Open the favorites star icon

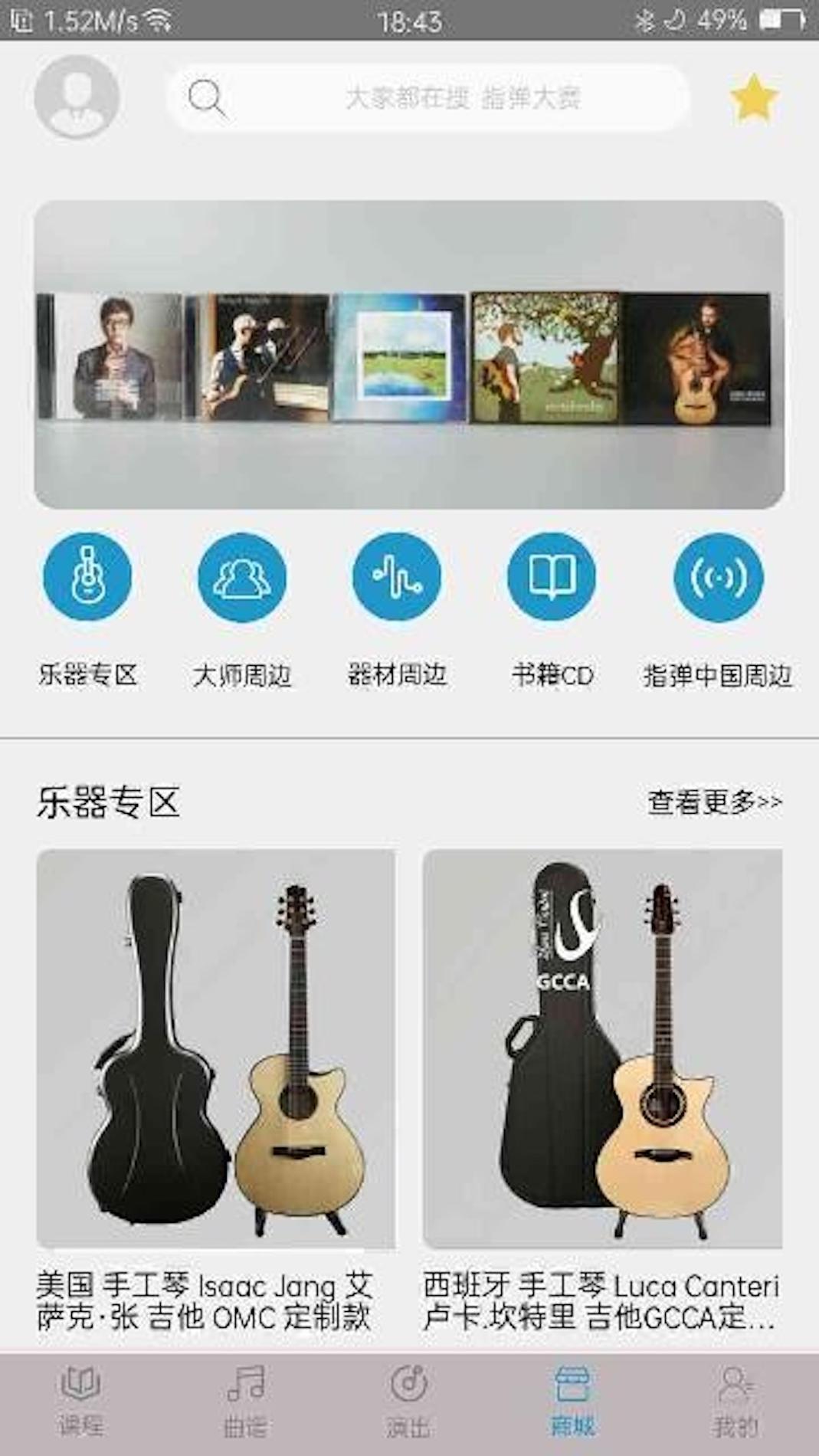pyautogui.click(x=754, y=98)
